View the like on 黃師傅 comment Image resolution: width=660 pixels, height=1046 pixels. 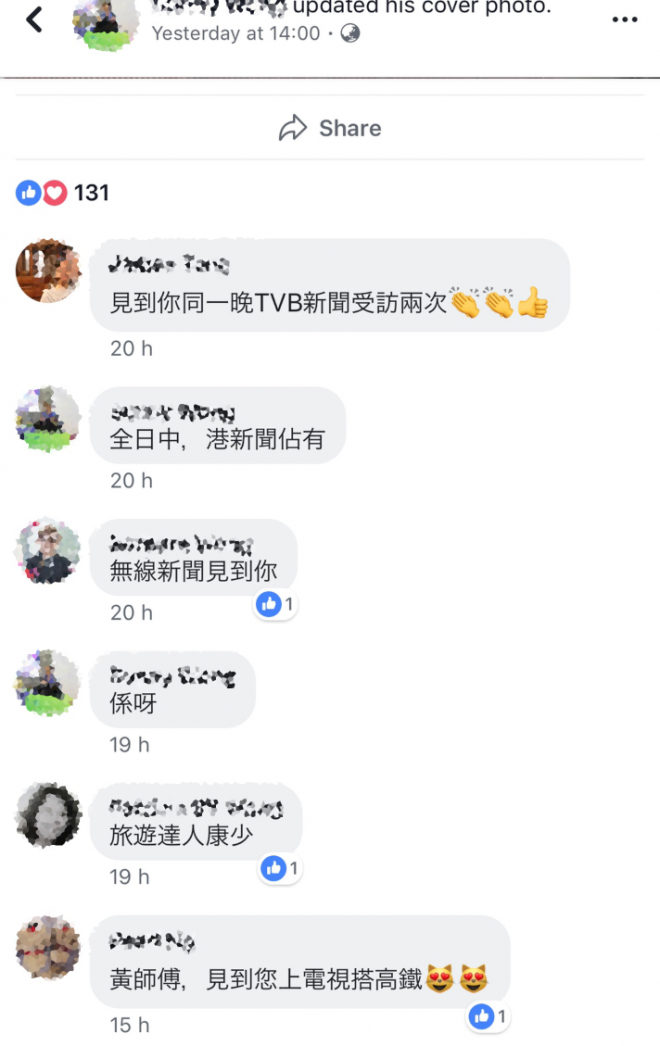pyautogui.click(x=489, y=1018)
